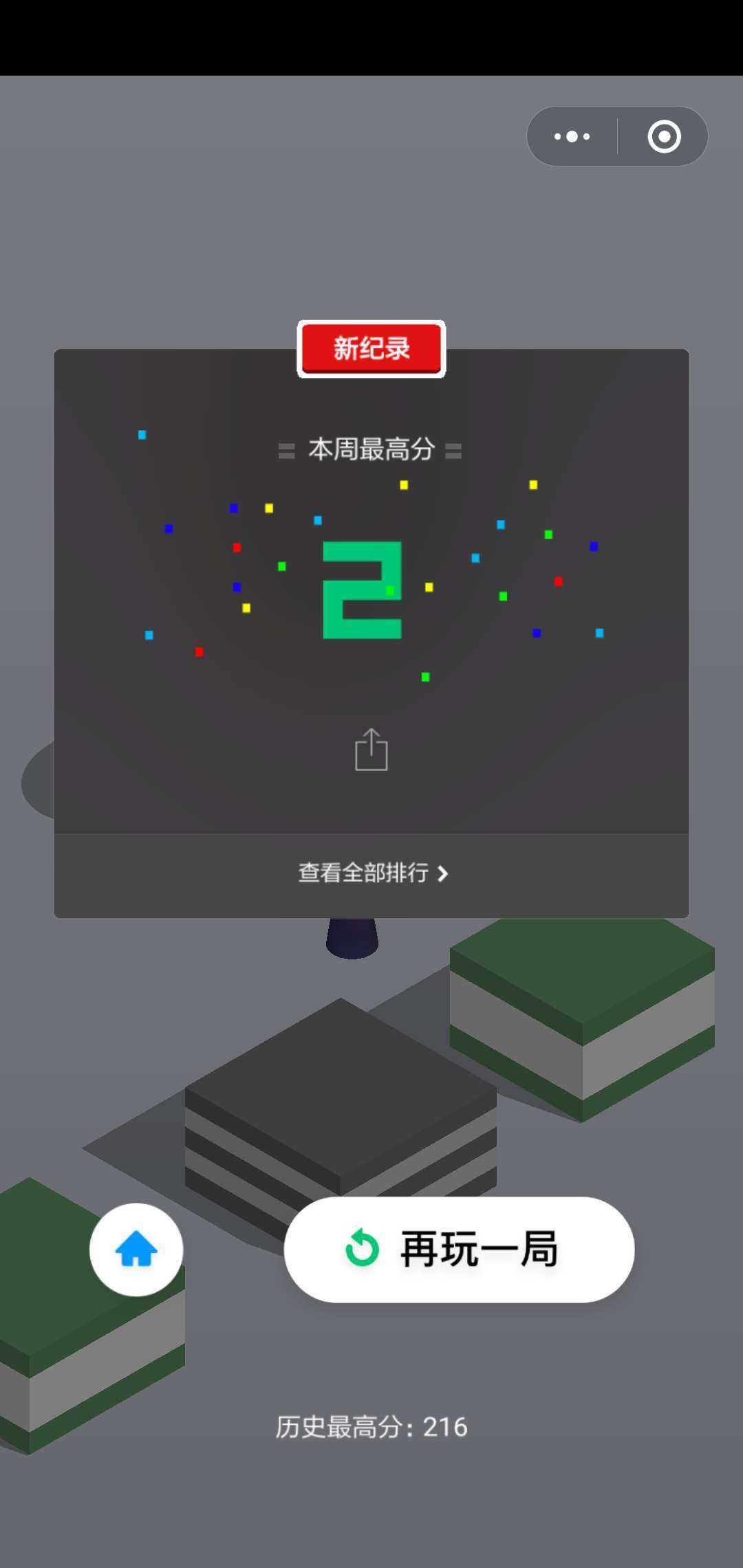The image size is (743, 1568).
Task: Tap the circular exit icon in the capsule
Action: 664,136
